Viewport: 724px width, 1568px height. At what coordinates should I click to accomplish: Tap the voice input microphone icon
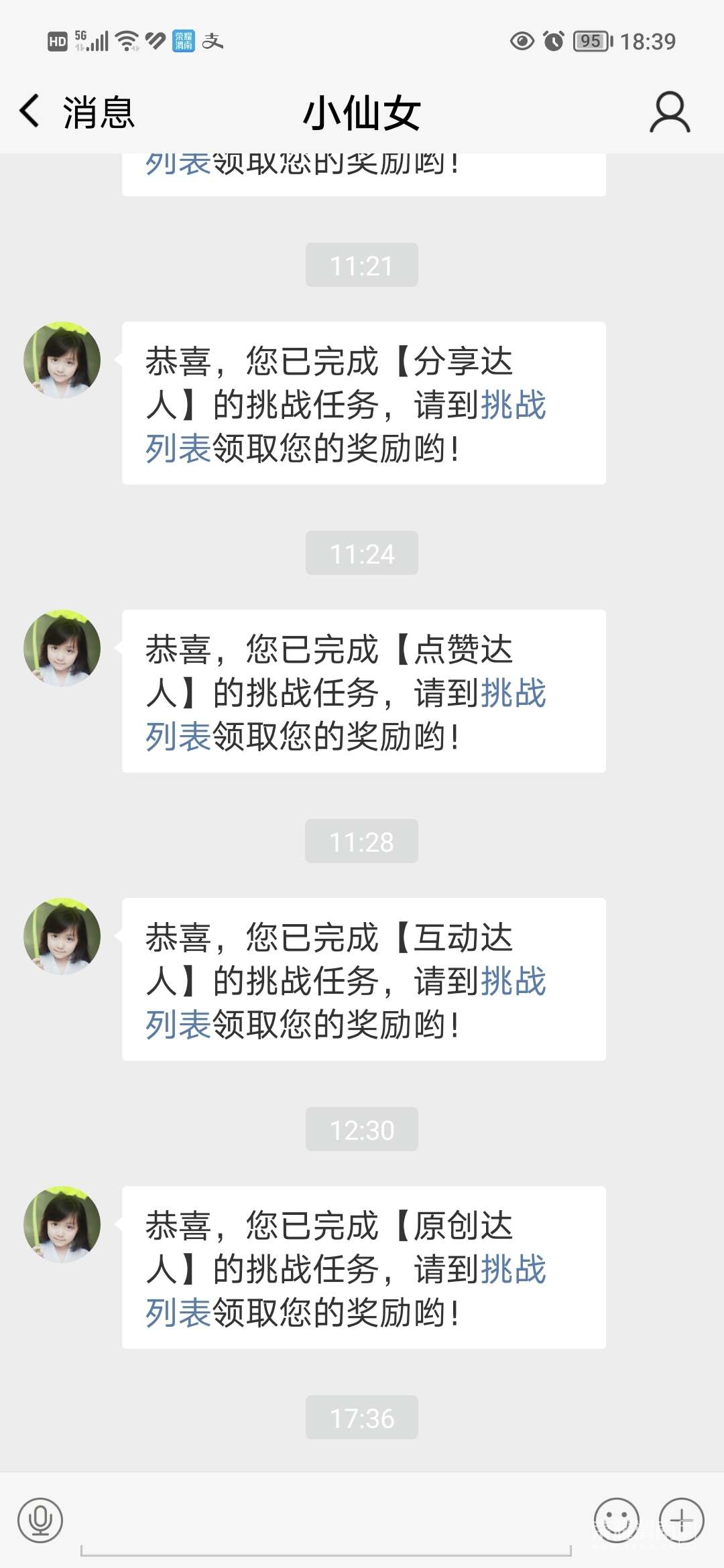coord(40,1520)
